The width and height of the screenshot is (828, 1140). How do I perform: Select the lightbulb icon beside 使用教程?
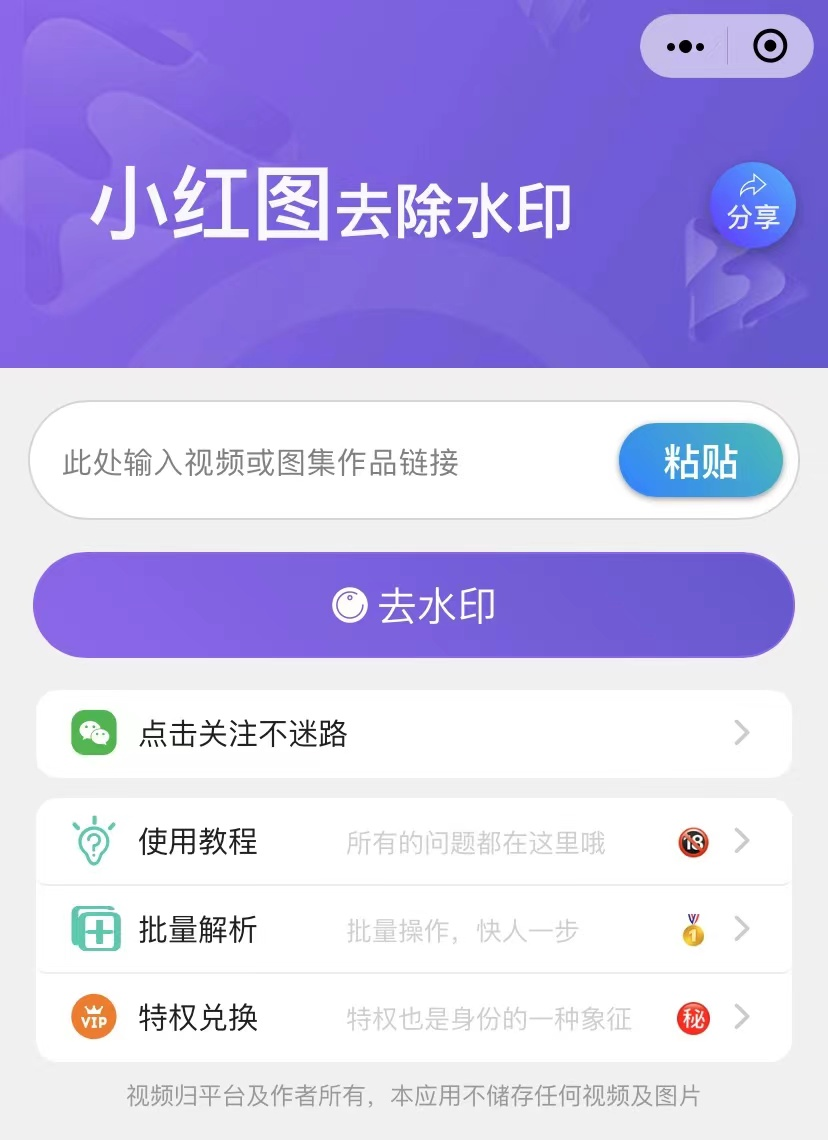tap(93, 841)
